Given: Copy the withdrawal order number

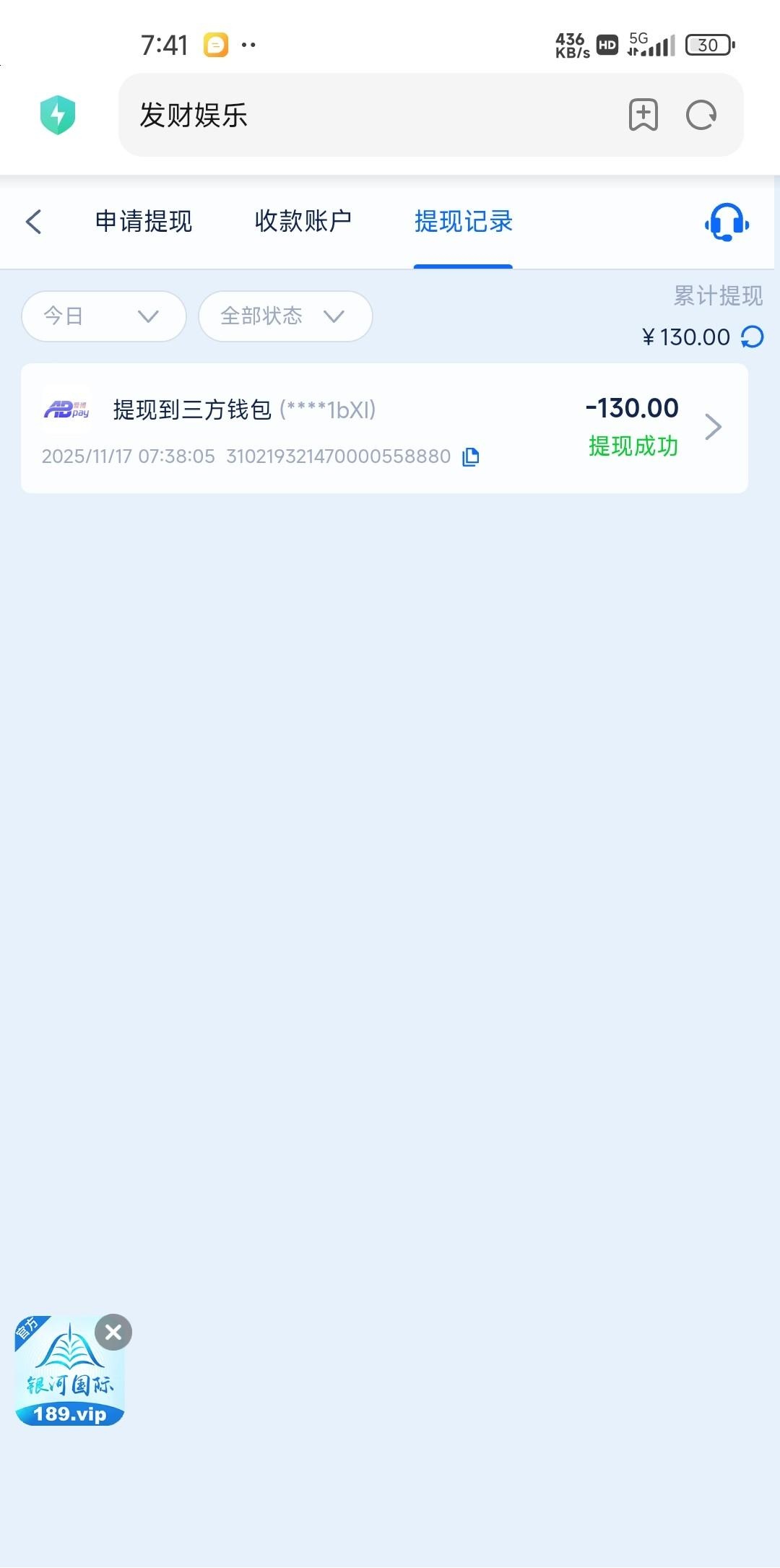Looking at the screenshot, I should [471, 456].
